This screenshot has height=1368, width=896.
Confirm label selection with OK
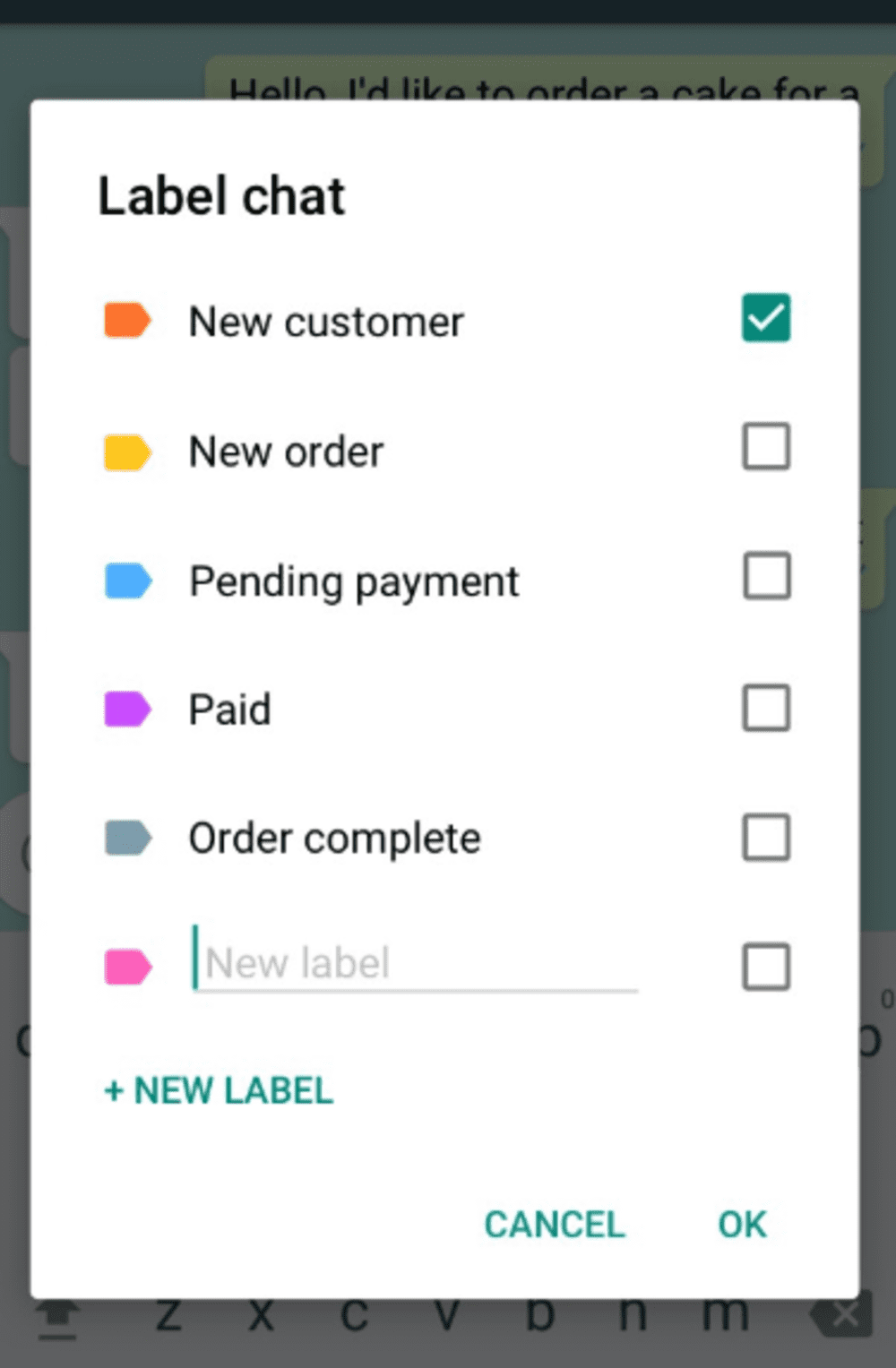click(x=742, y=1225)
